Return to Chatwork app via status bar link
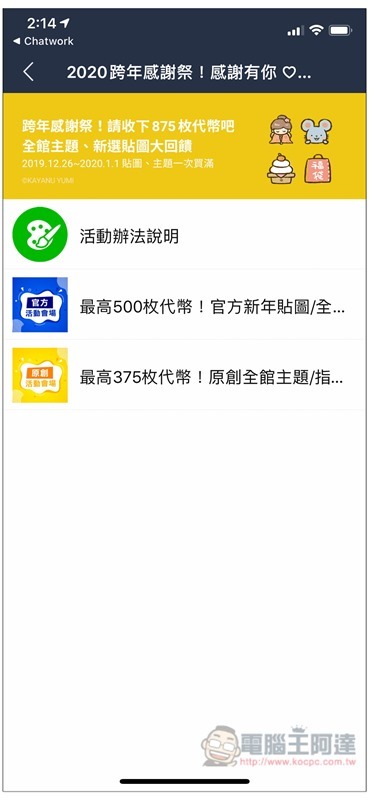Screen dimensions: 369x800 (x=43, y=41)
